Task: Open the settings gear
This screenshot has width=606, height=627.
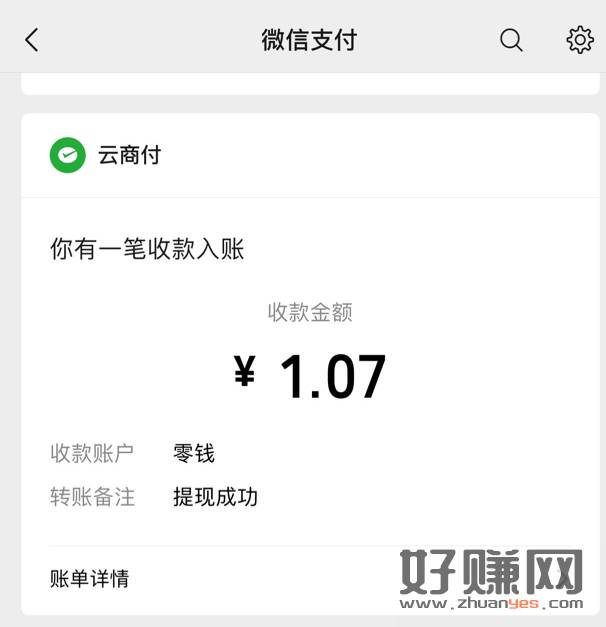Action: tap(580, 40)
